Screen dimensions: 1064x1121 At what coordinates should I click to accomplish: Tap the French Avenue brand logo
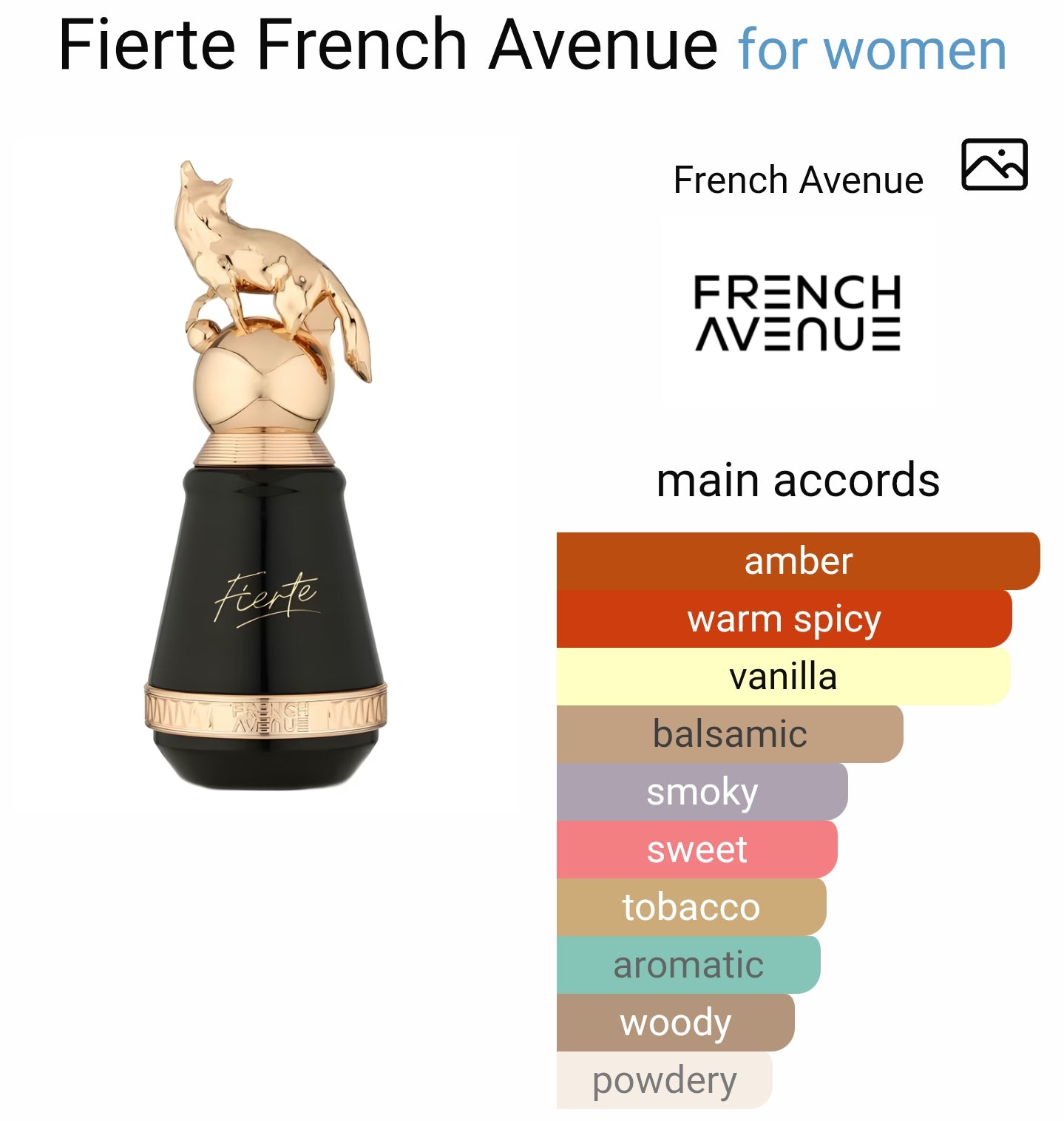click(798, 312)
